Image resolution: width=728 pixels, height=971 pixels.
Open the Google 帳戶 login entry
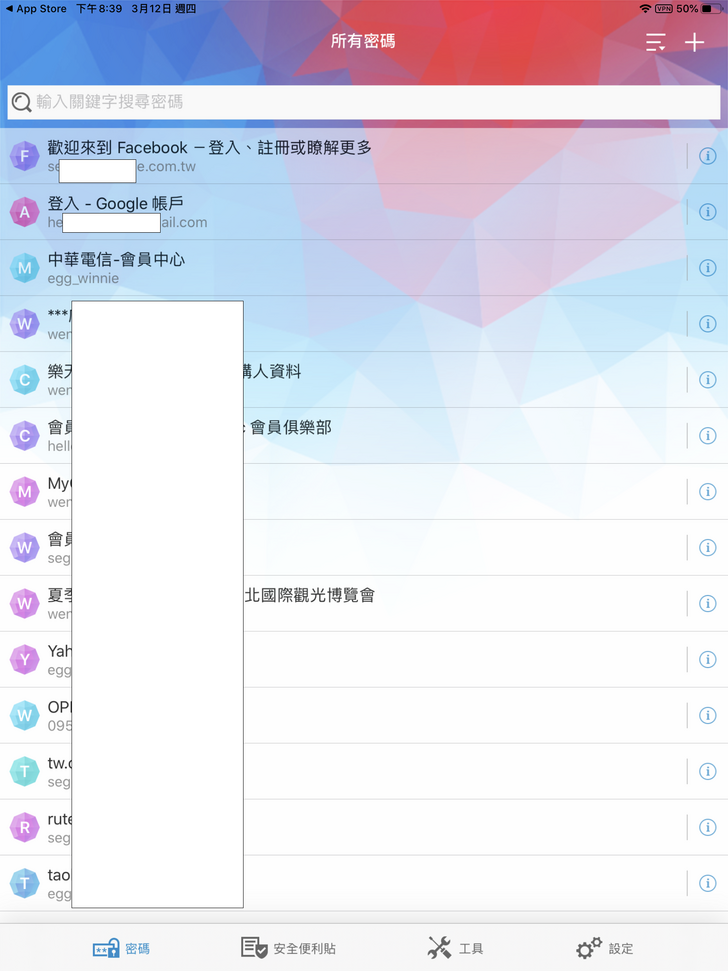click(300, 212)
